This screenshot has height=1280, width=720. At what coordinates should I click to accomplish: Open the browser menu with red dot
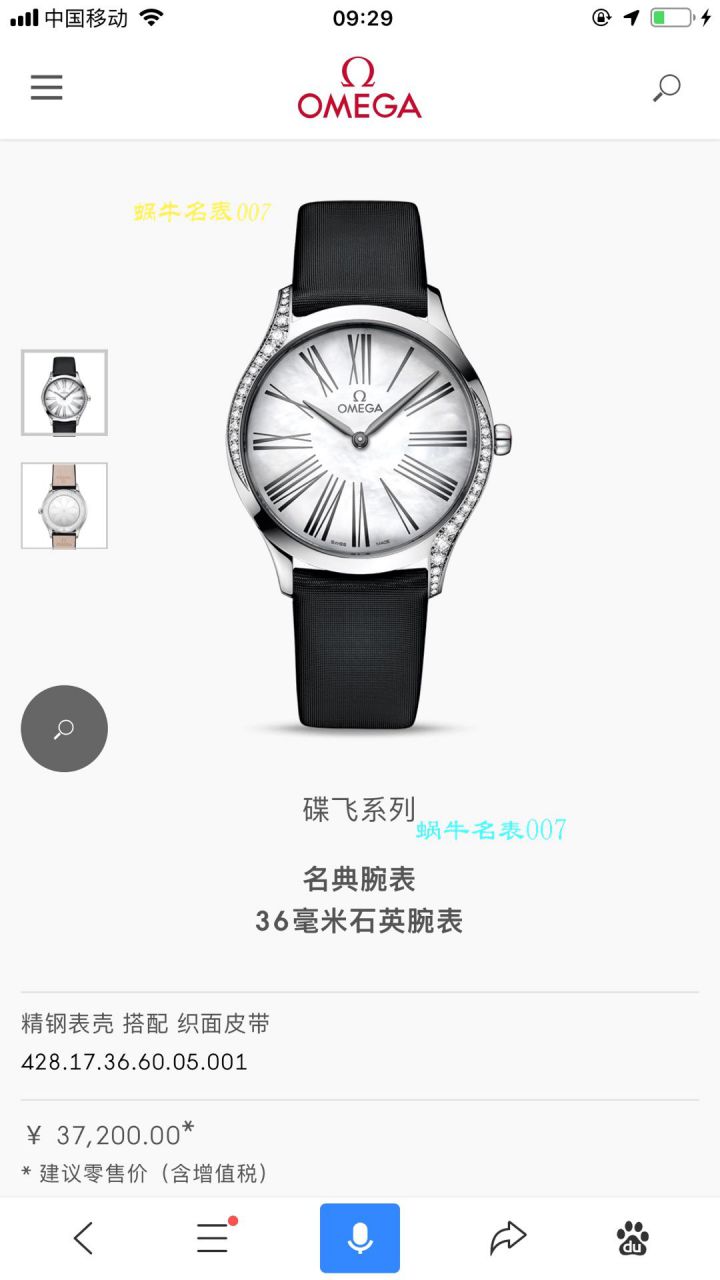point(213,1238)
